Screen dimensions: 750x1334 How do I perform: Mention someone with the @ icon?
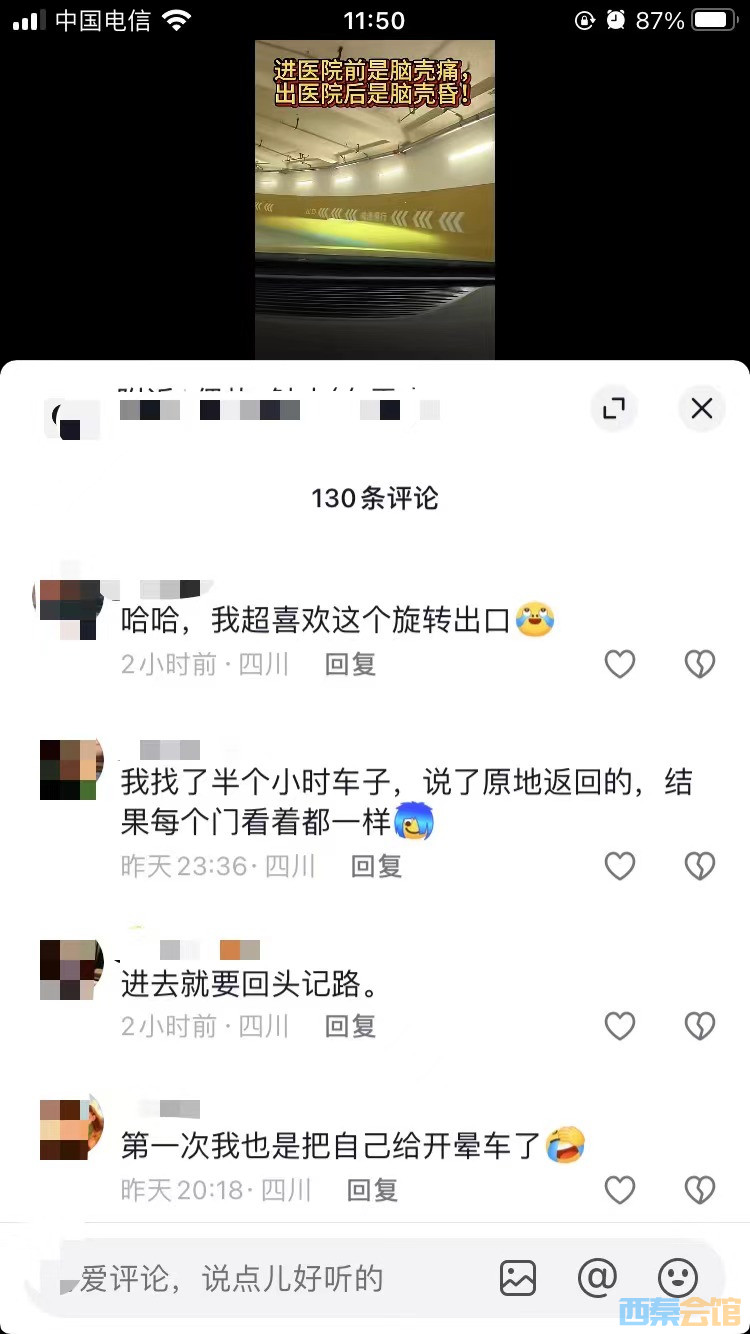click(x=597, y=1278)
